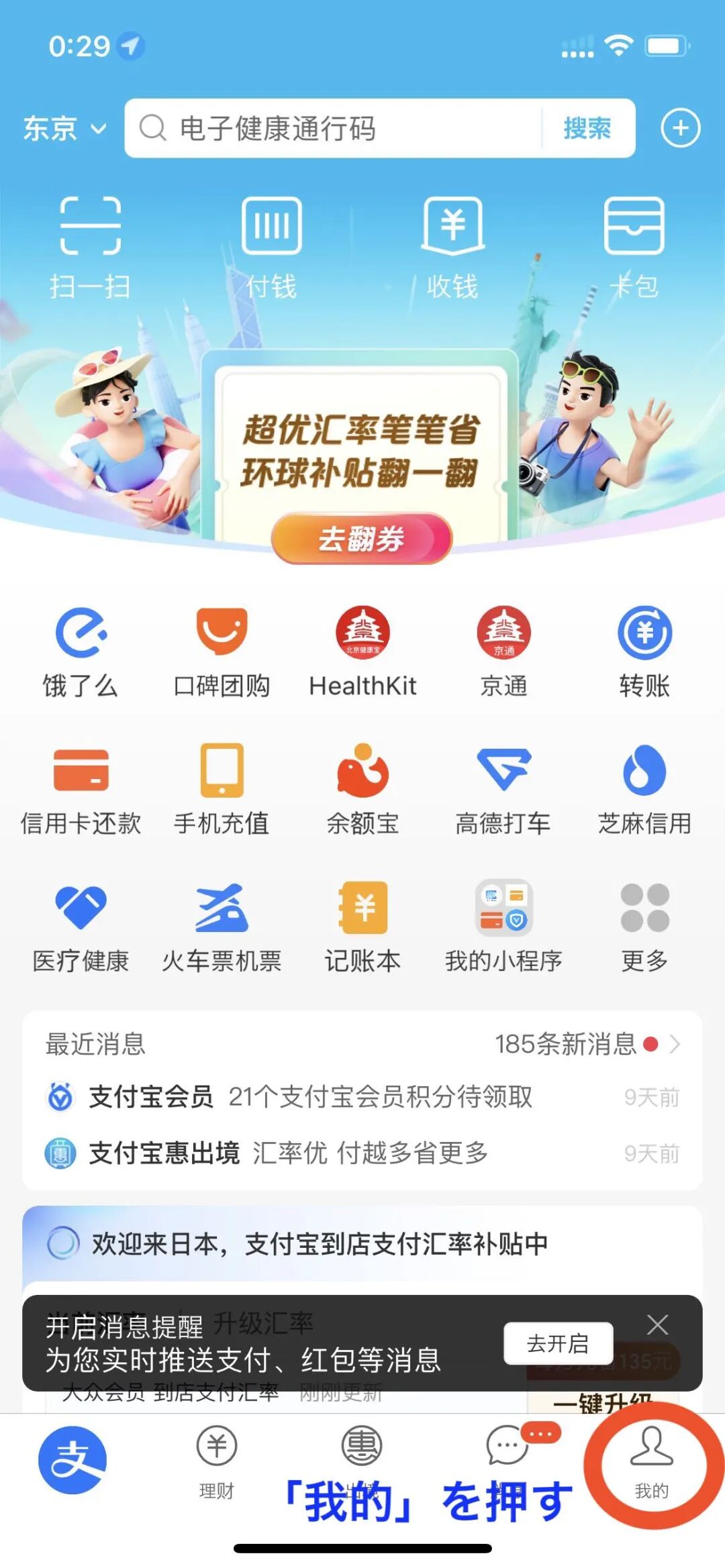Open the 东京 city dropdown
Image resolution: width=725 pixels, height=1568 pixels.
[x=64, y=128]
